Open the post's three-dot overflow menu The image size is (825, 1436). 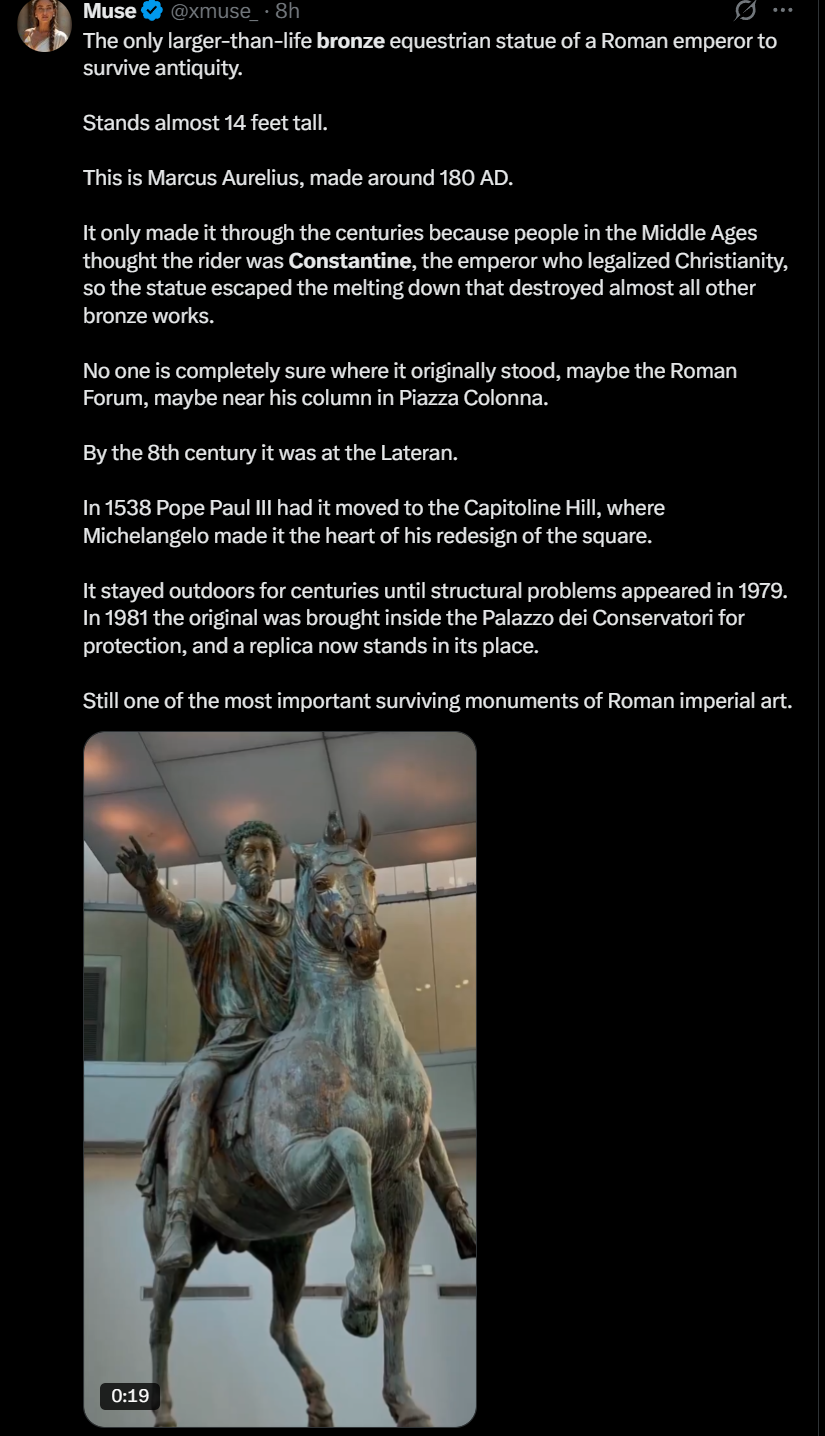tap(783, 10)
